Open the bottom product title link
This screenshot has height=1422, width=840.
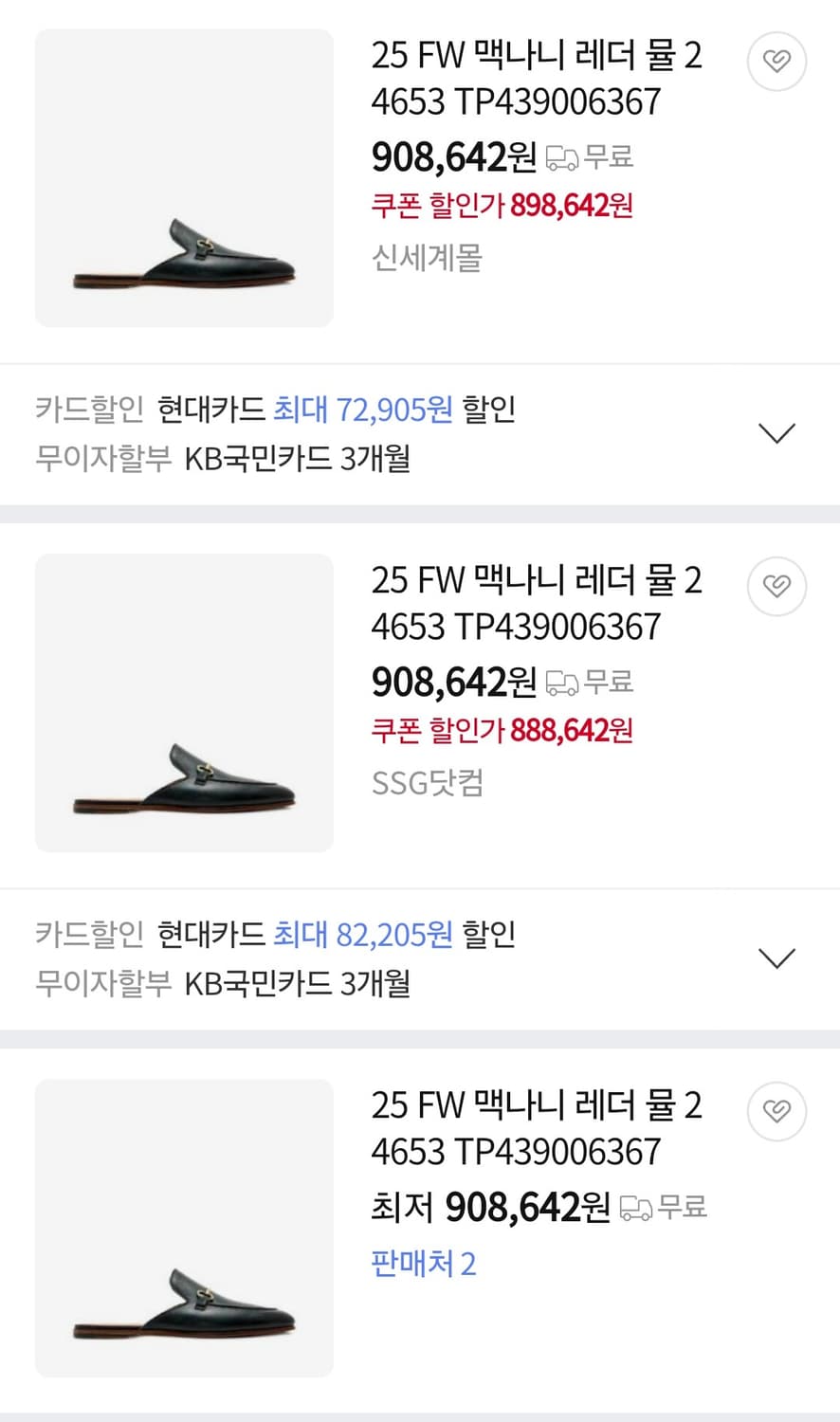pos(536,1128)
